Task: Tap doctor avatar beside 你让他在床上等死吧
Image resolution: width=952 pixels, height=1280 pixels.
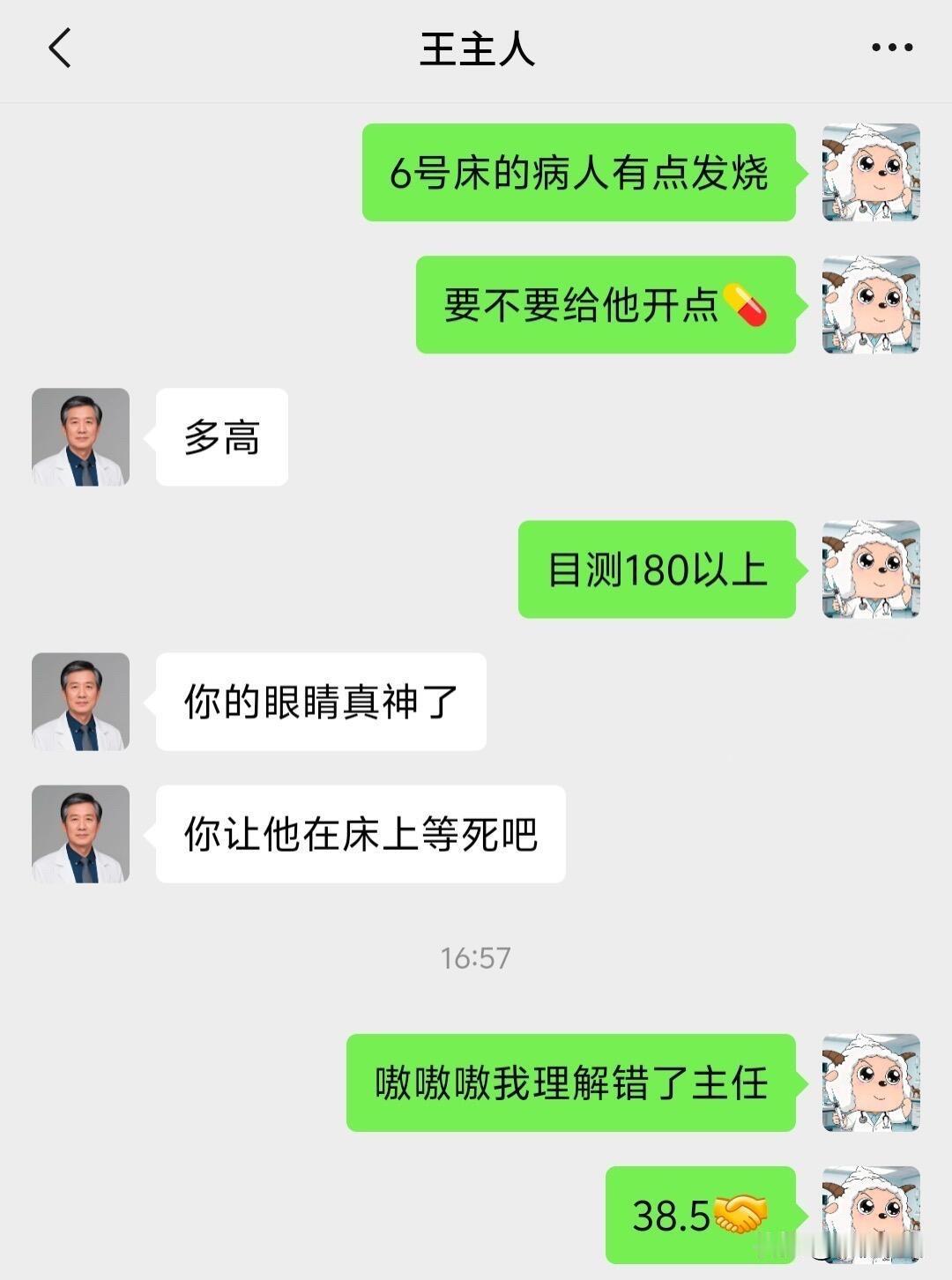Action: (80, 833)
